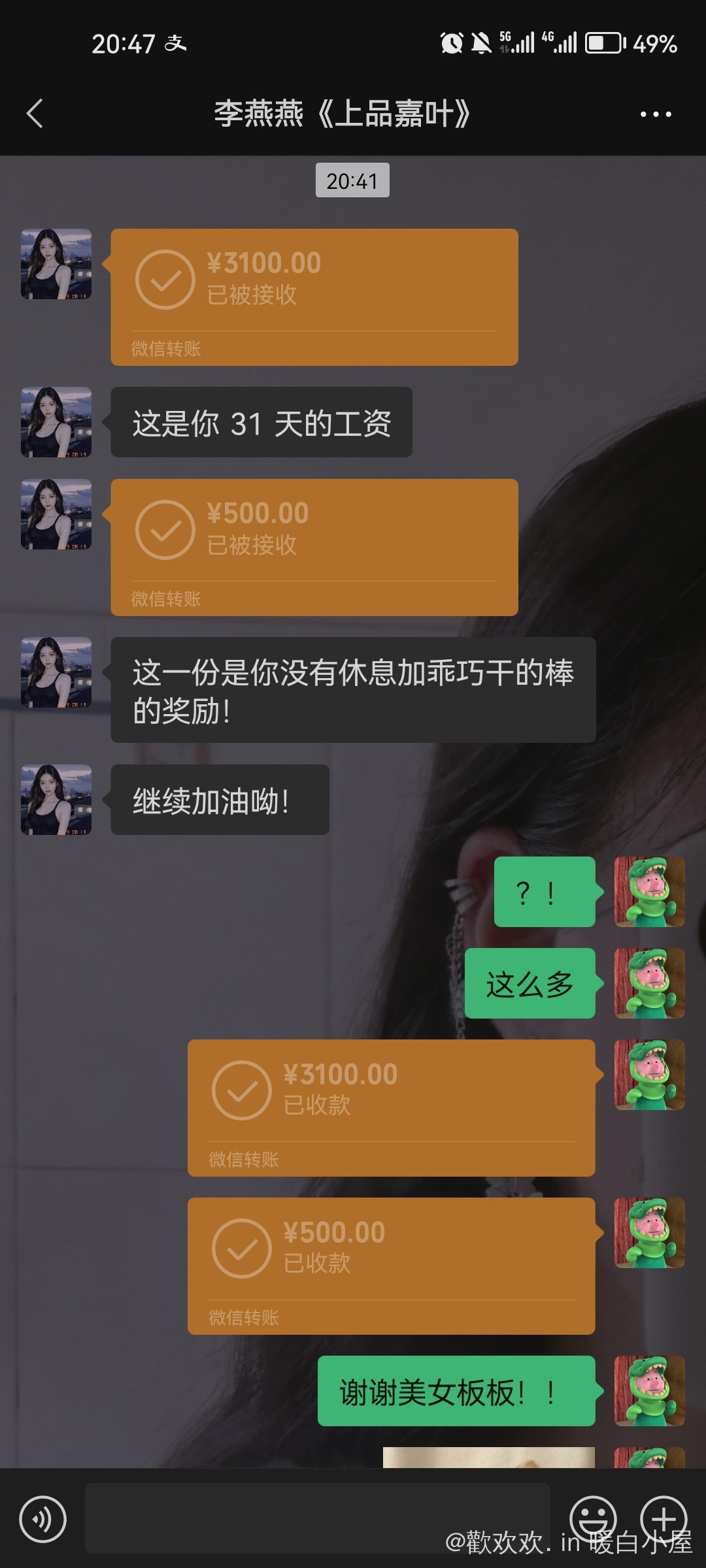Open received ¥3100.00 transfer marked 已被接收
This screenshot has height=1568, width=706.
314,297
